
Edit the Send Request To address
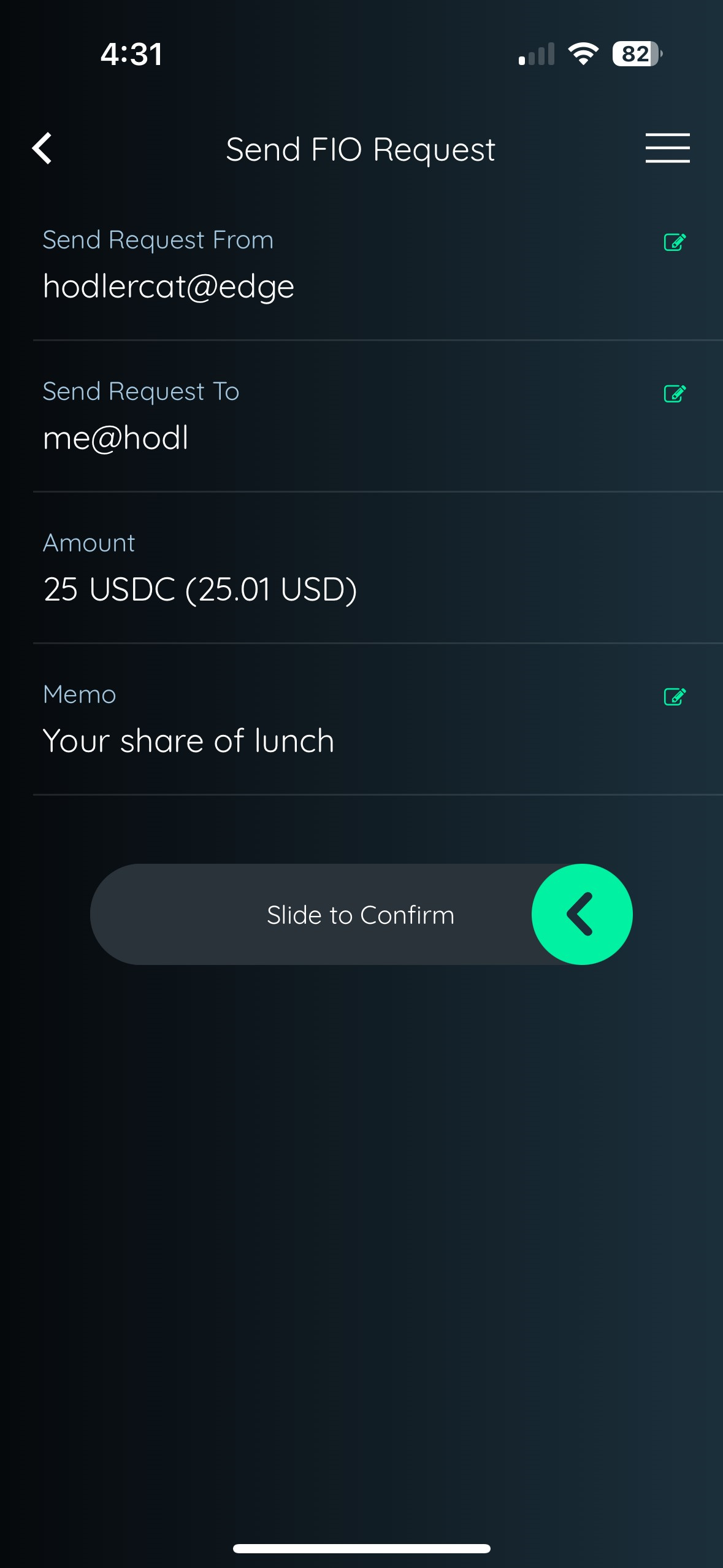674,394
